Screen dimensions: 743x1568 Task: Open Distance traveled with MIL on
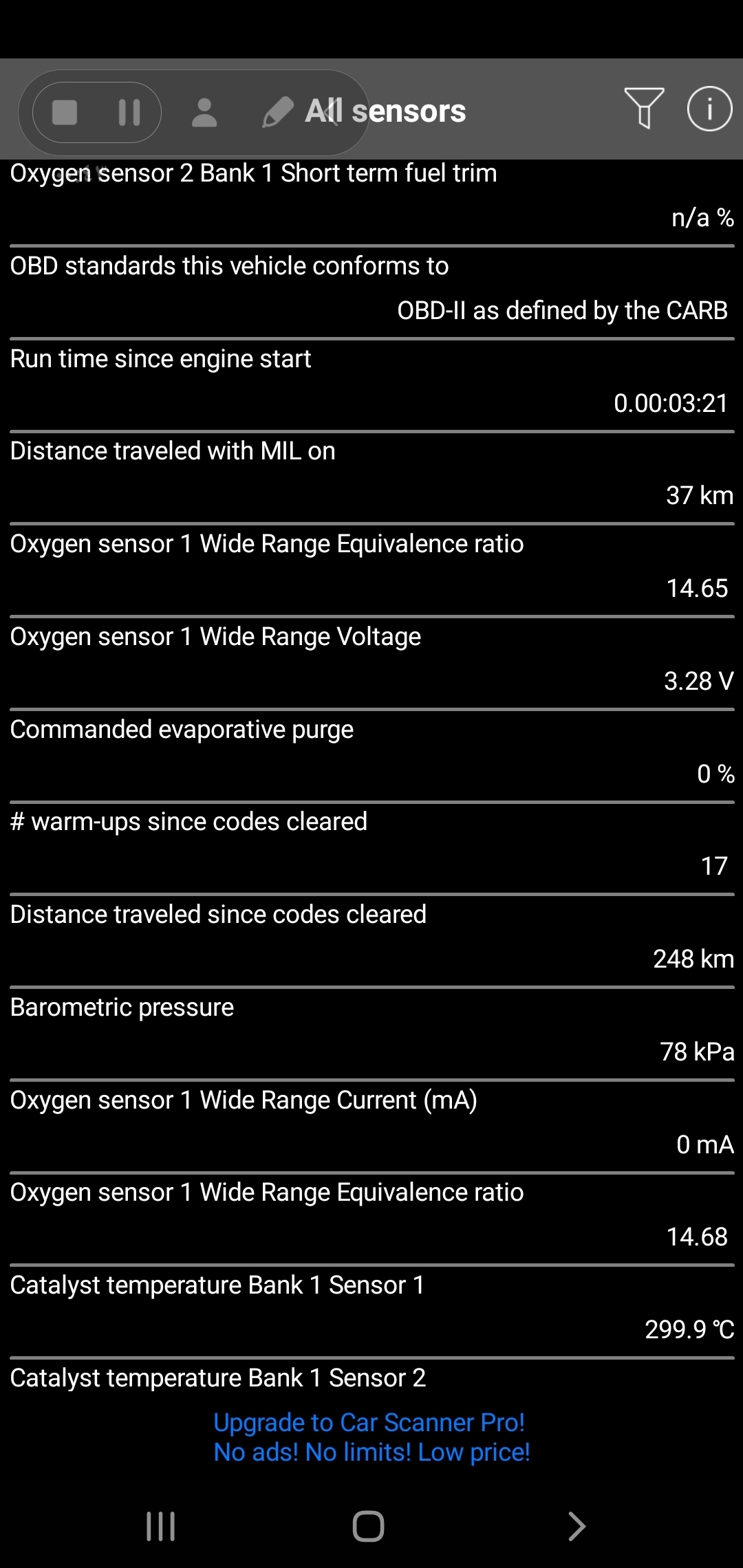[371, 474]
